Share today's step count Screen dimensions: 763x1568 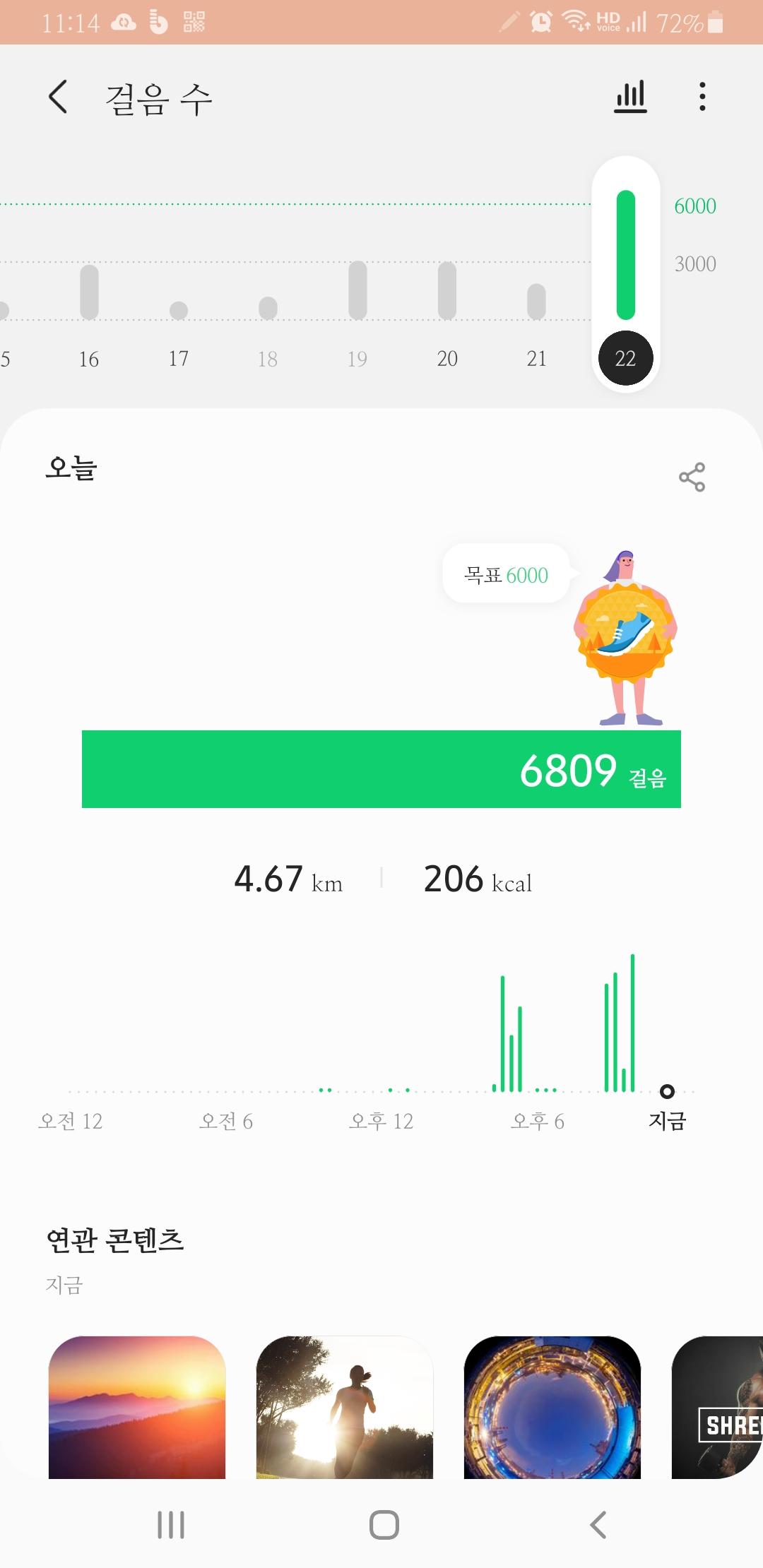coord(692,477)
